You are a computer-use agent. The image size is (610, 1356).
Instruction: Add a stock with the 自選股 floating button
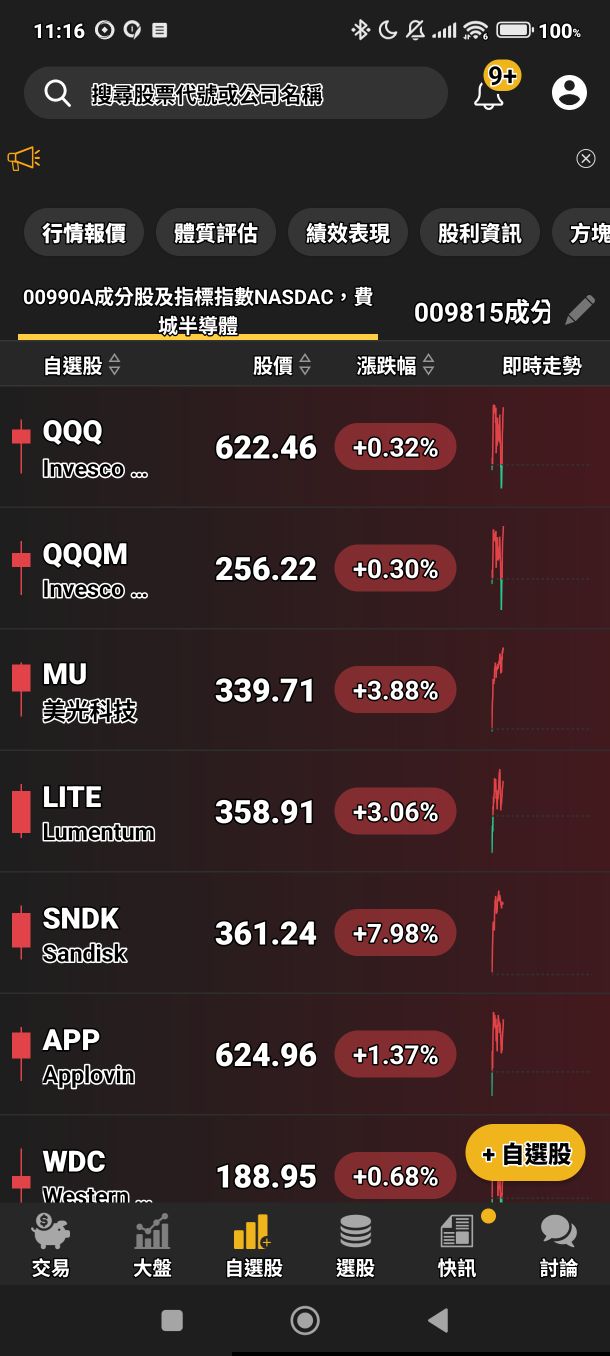(526, 1154)
